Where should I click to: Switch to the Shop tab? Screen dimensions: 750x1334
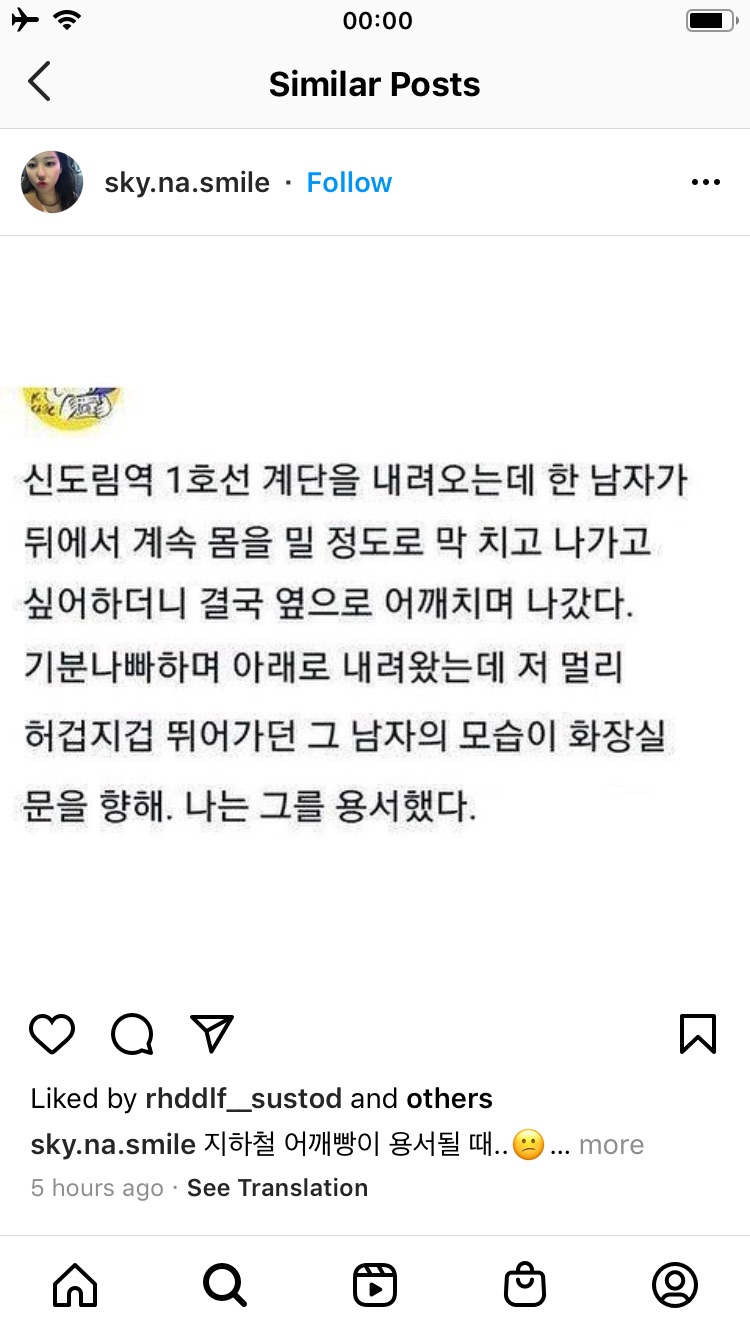(x=525, y=1285)
